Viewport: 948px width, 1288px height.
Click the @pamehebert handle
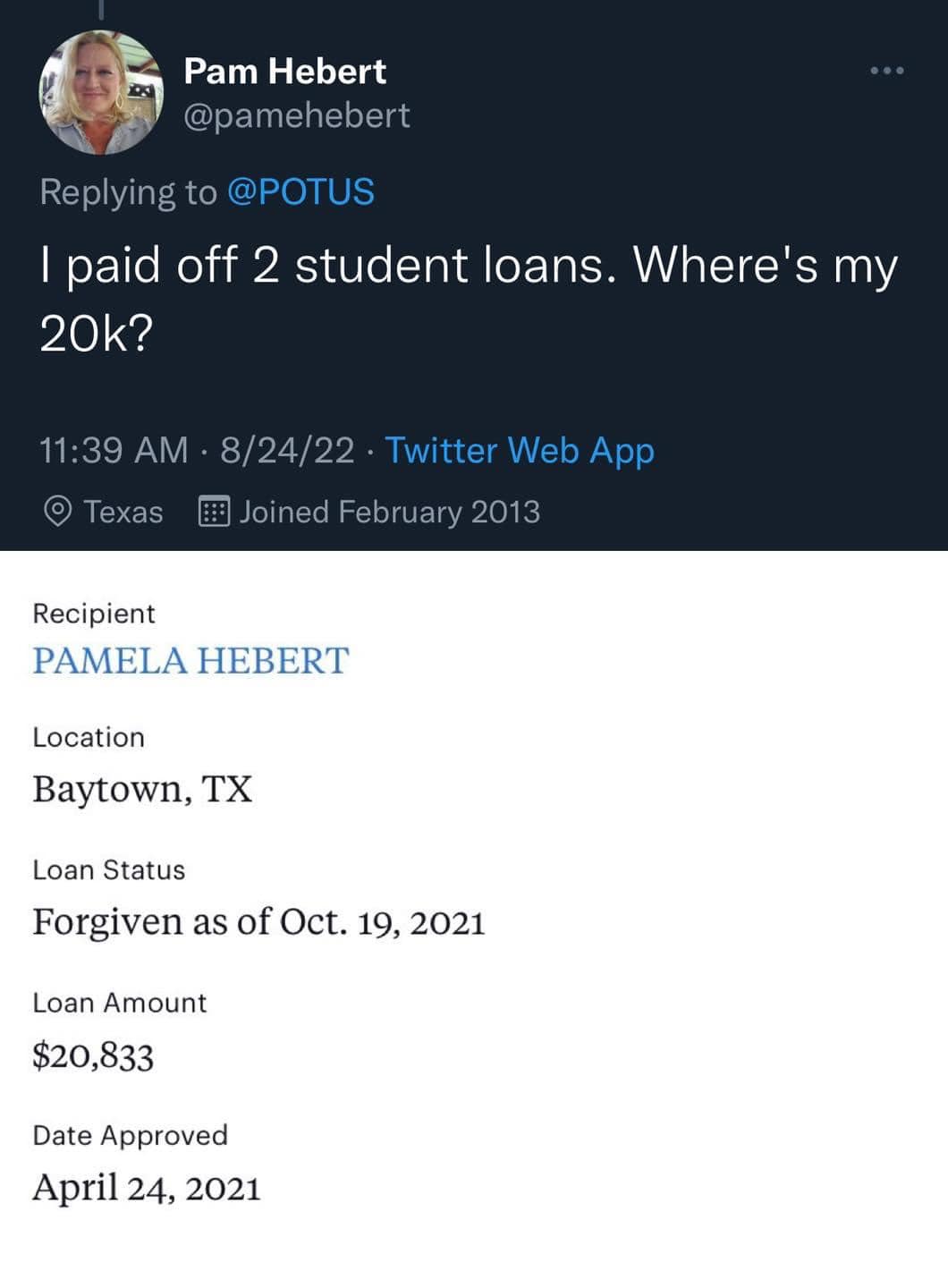click(296, 114)
